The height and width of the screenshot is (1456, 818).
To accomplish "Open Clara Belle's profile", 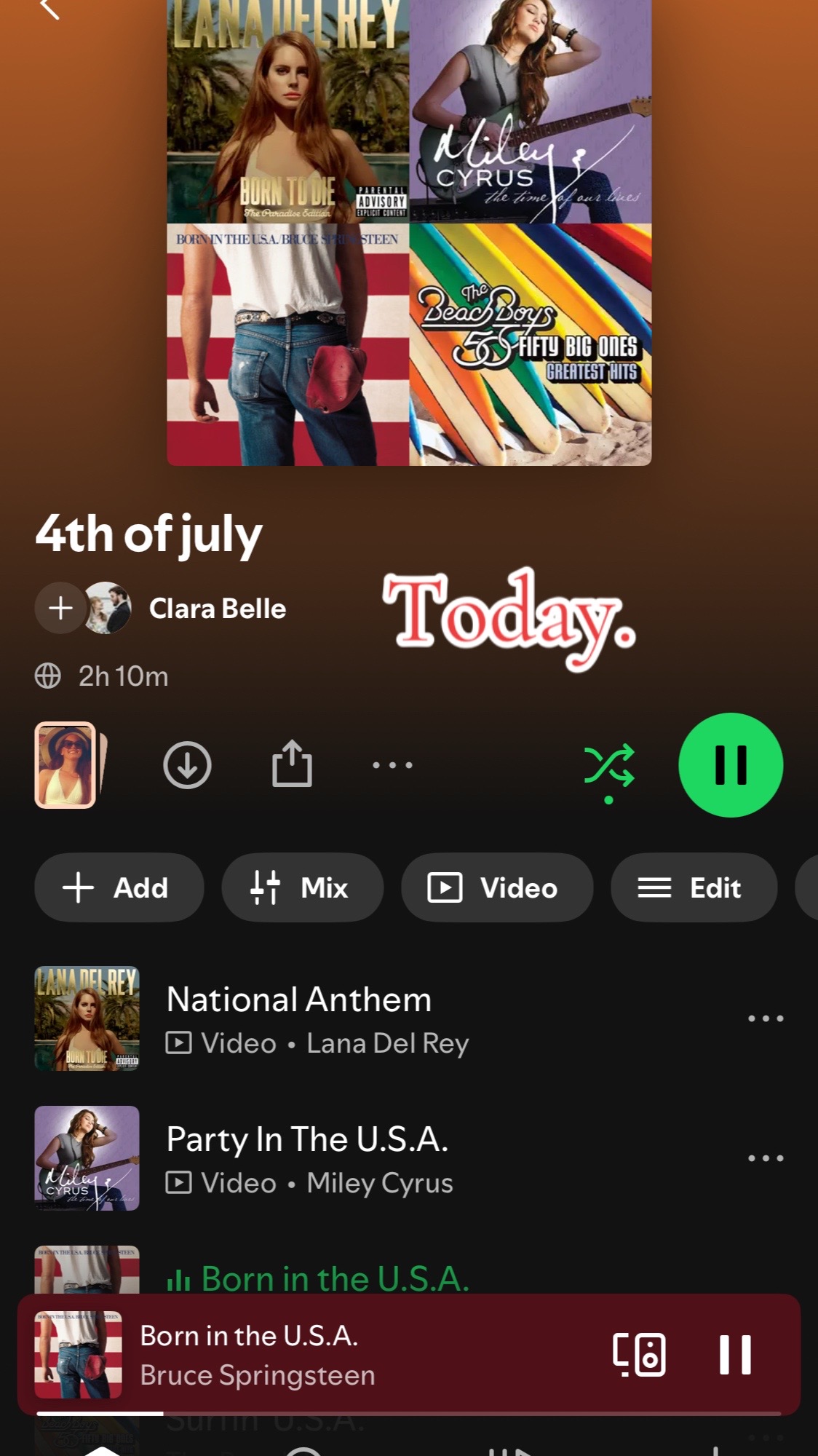I will point(217,609).
